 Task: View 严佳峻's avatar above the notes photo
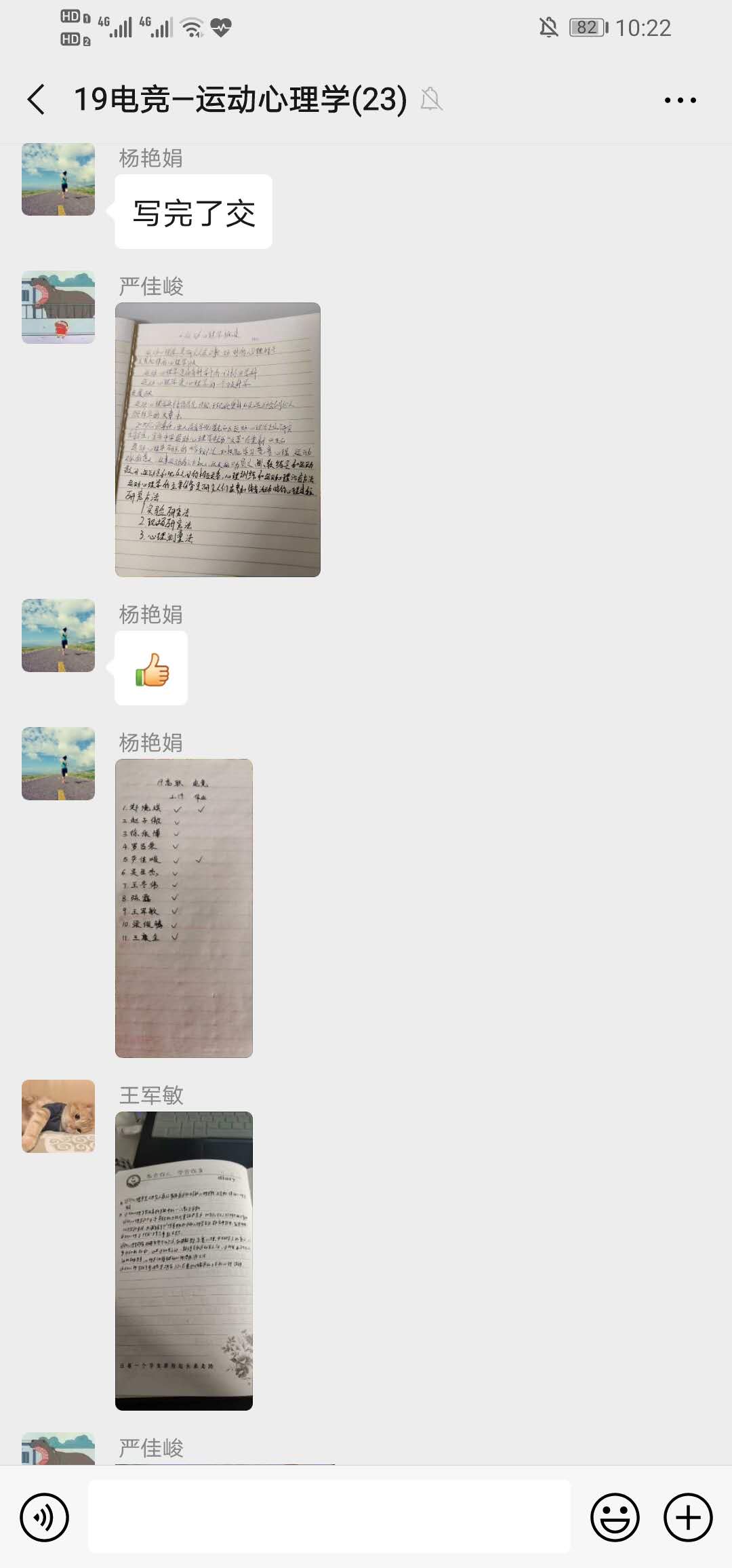(58, 307)
